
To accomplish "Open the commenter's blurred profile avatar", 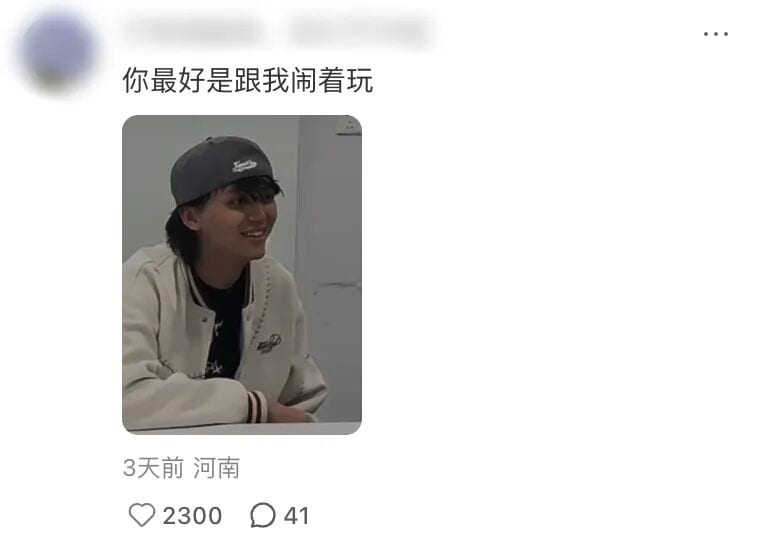I will click(57, 53).
